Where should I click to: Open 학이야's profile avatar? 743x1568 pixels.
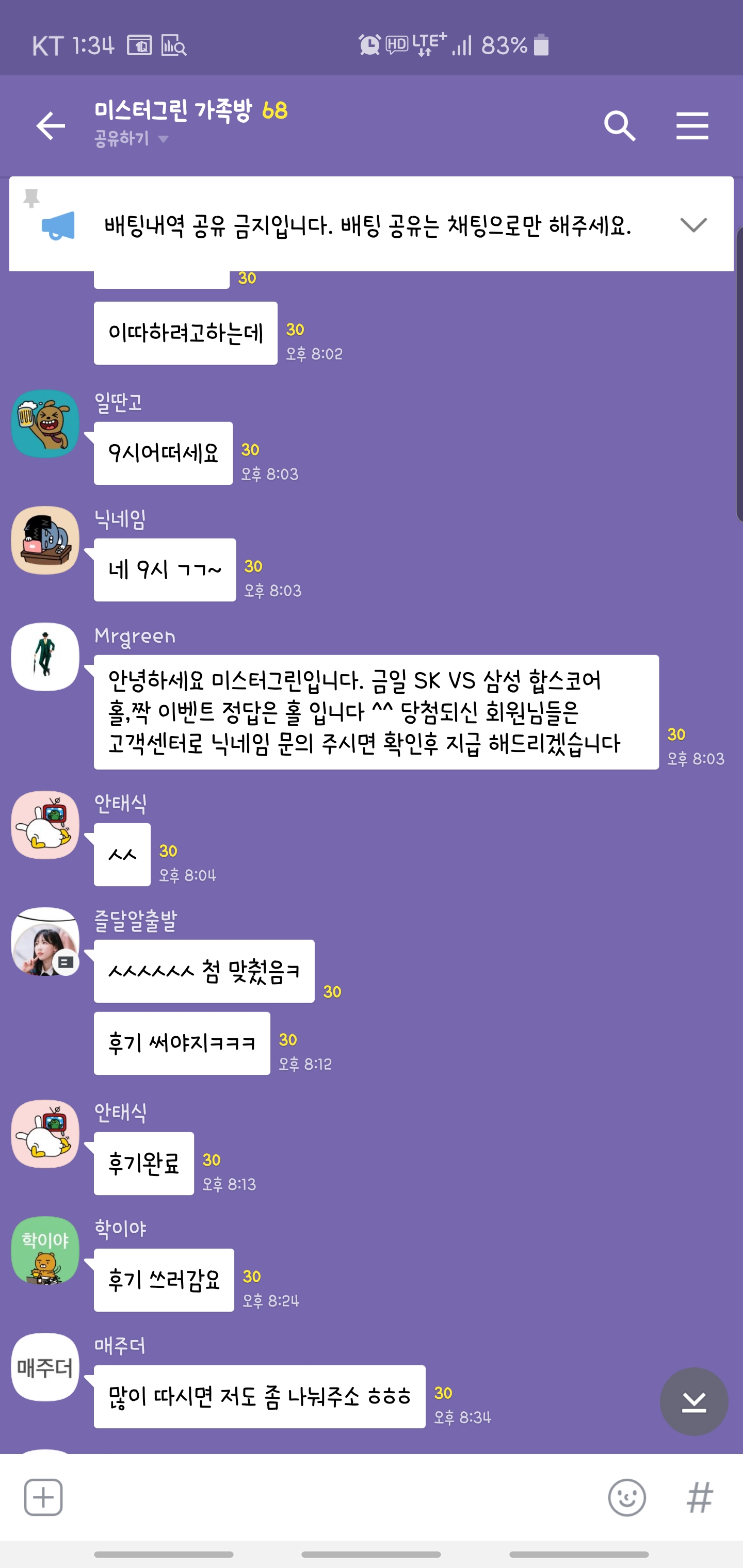click(x=45, y=1250)
